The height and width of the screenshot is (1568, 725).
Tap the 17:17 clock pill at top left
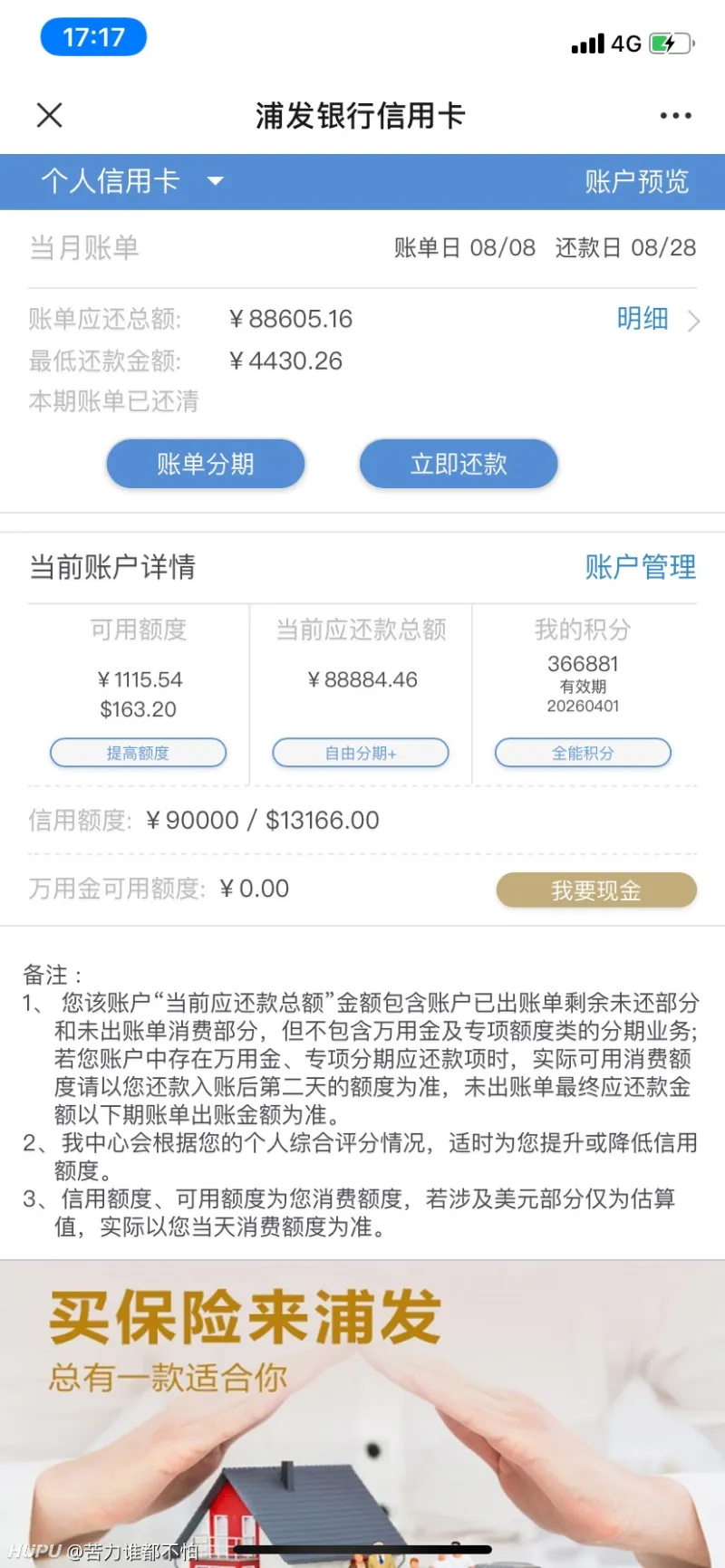[93, 36]
